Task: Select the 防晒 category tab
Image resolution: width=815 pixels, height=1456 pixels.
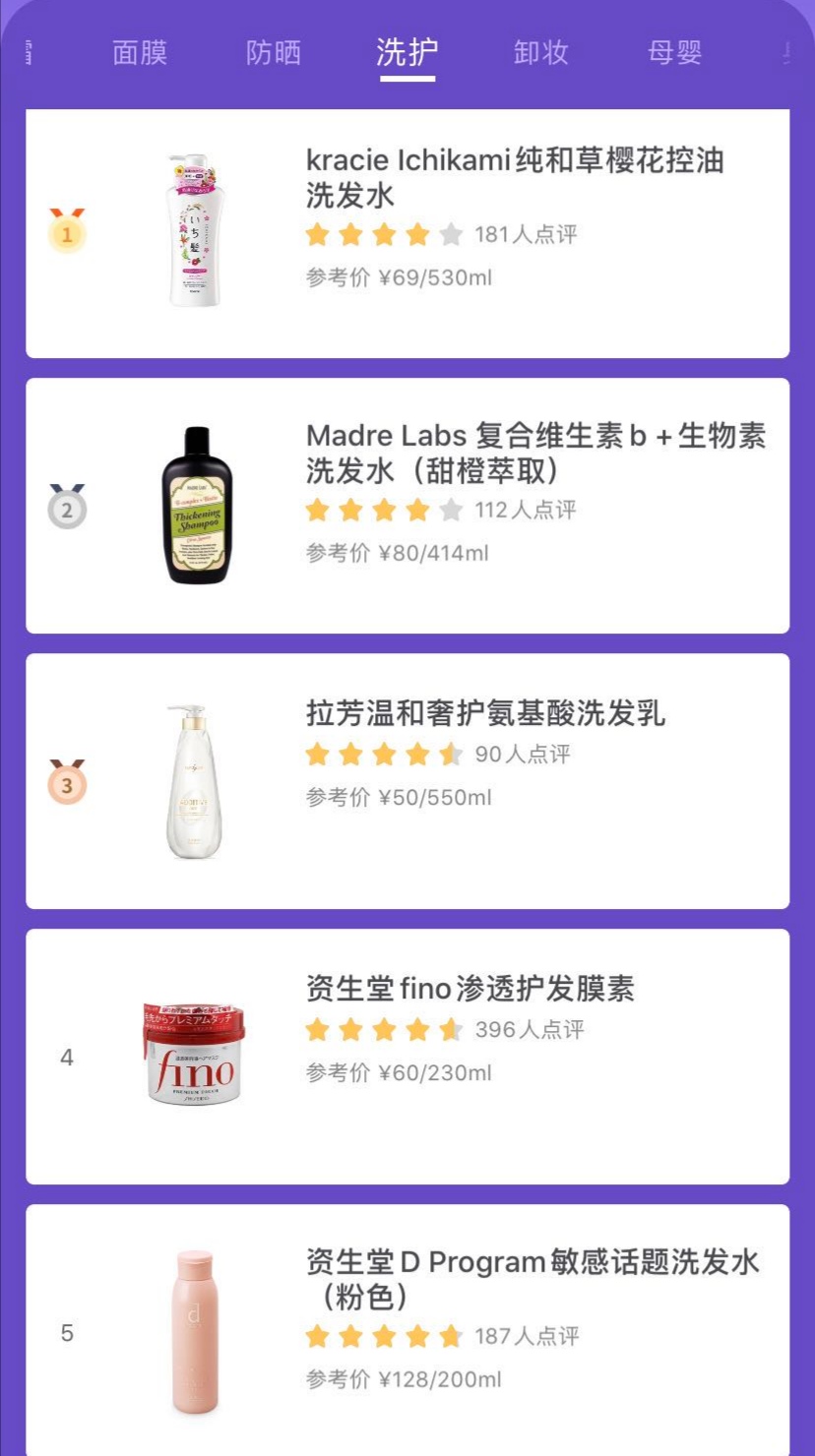Action: (273, 53)
